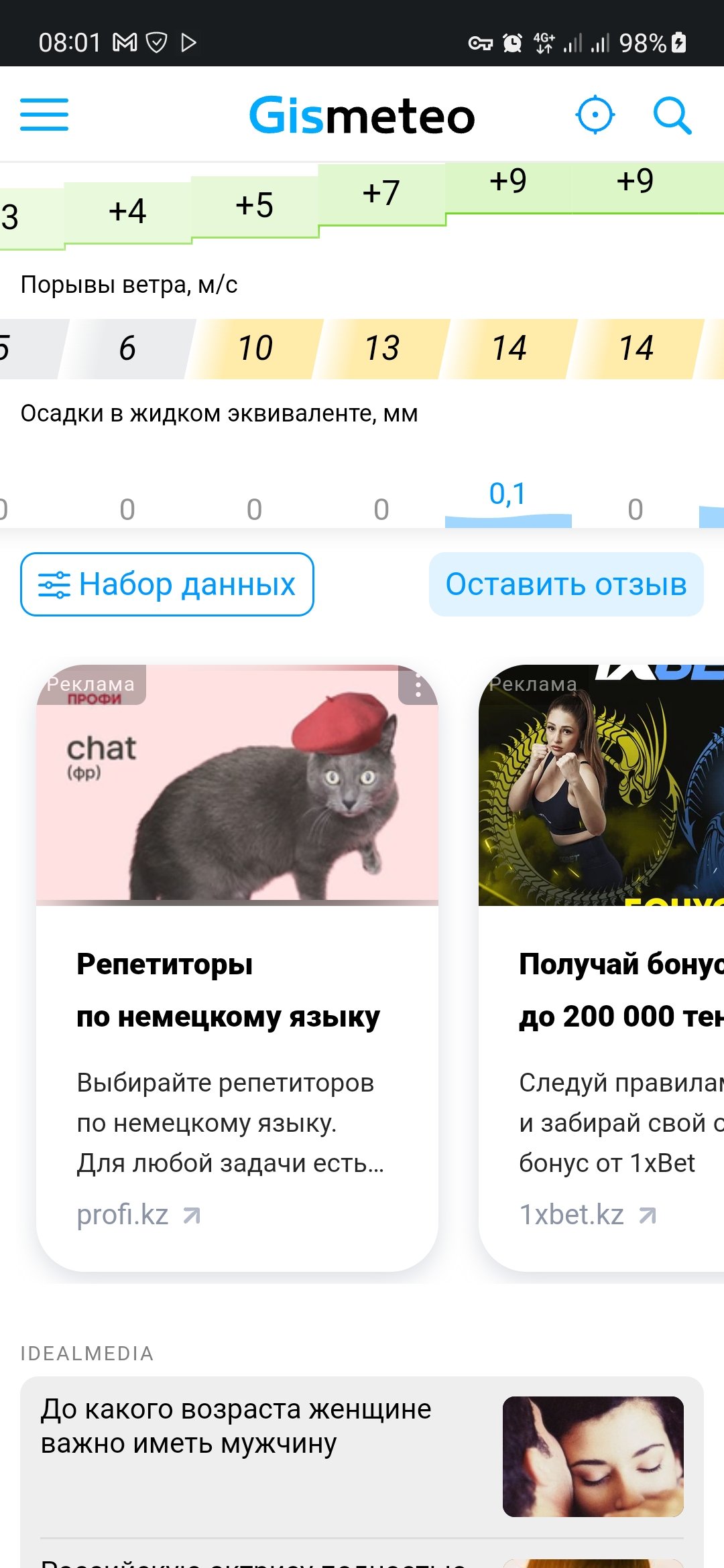This screenshot has width=724, height=1568.
Task: Click the external link arrow next to profi.kz
Action: (x=193, y=1213)
